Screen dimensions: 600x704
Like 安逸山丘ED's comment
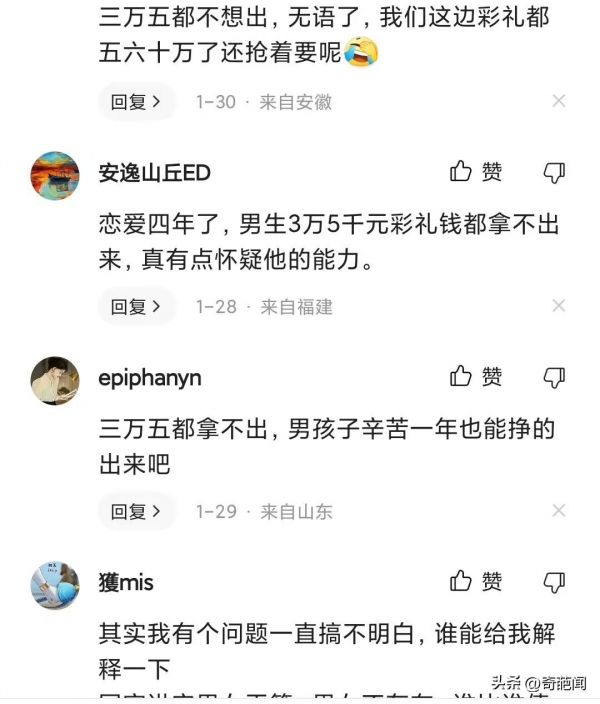click(x=476, y=172)
